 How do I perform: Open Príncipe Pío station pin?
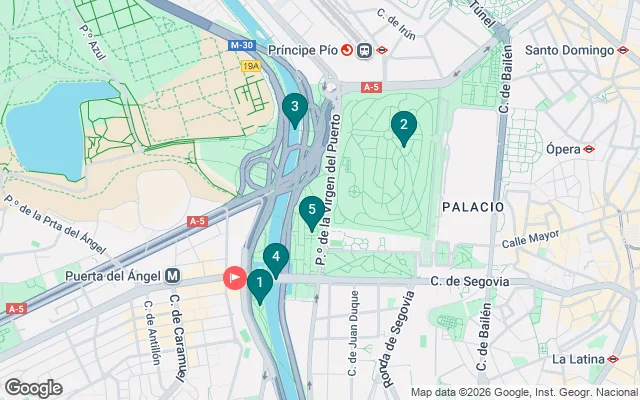(347, 49)
